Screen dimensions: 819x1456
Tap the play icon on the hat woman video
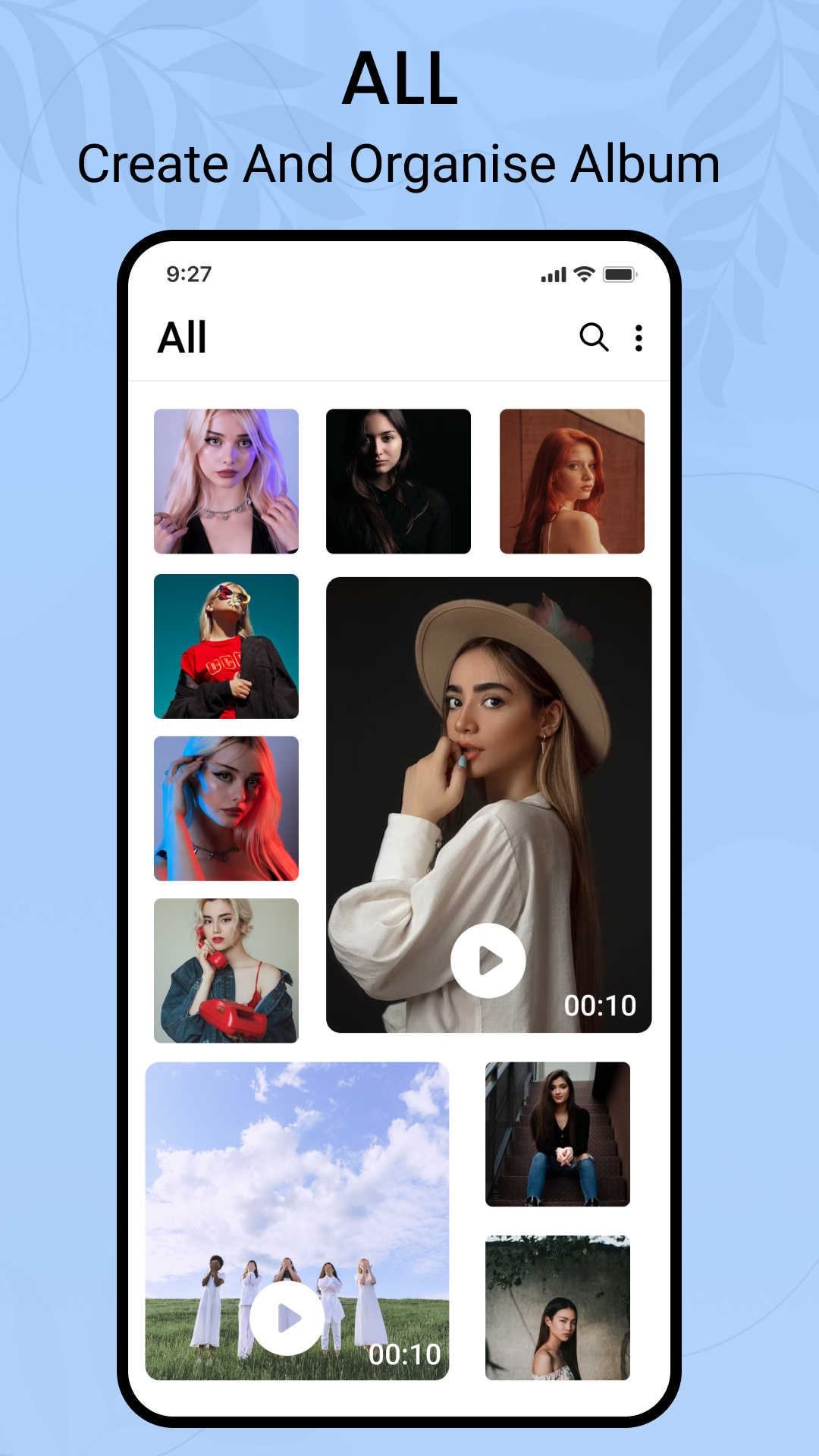[x=488, y=960]
